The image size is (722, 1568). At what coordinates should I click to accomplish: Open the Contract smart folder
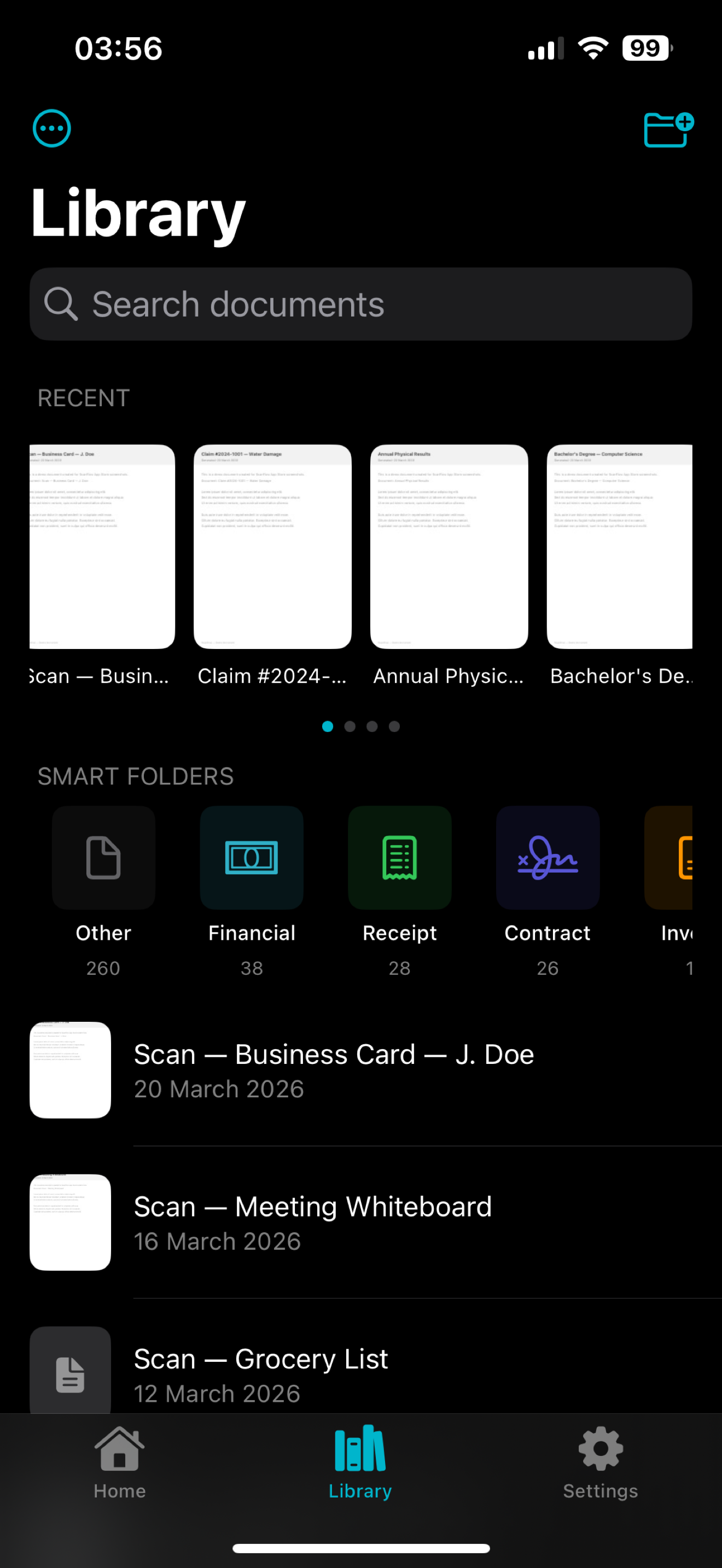pos(548,858)
